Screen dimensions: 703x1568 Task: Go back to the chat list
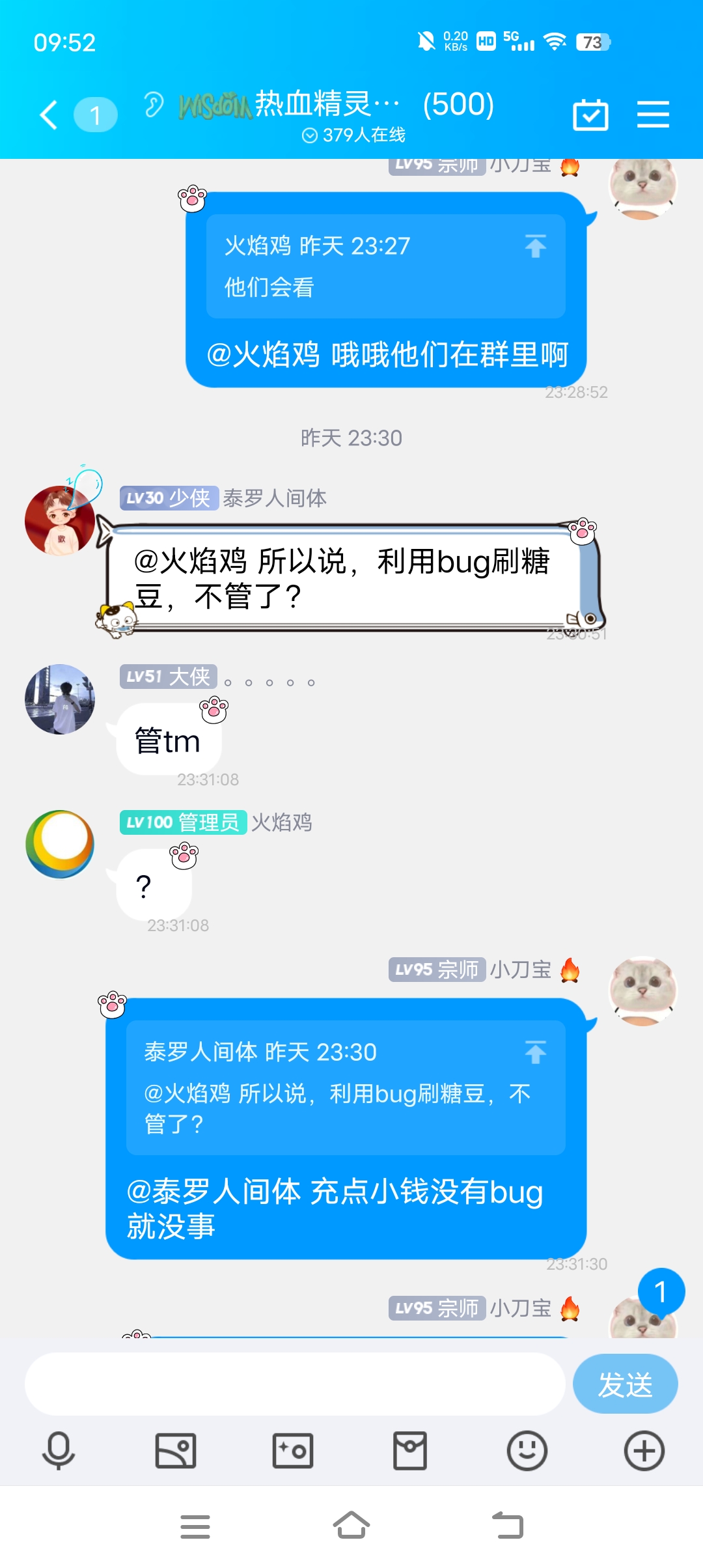pyautogui.click(x=49, y=115)
